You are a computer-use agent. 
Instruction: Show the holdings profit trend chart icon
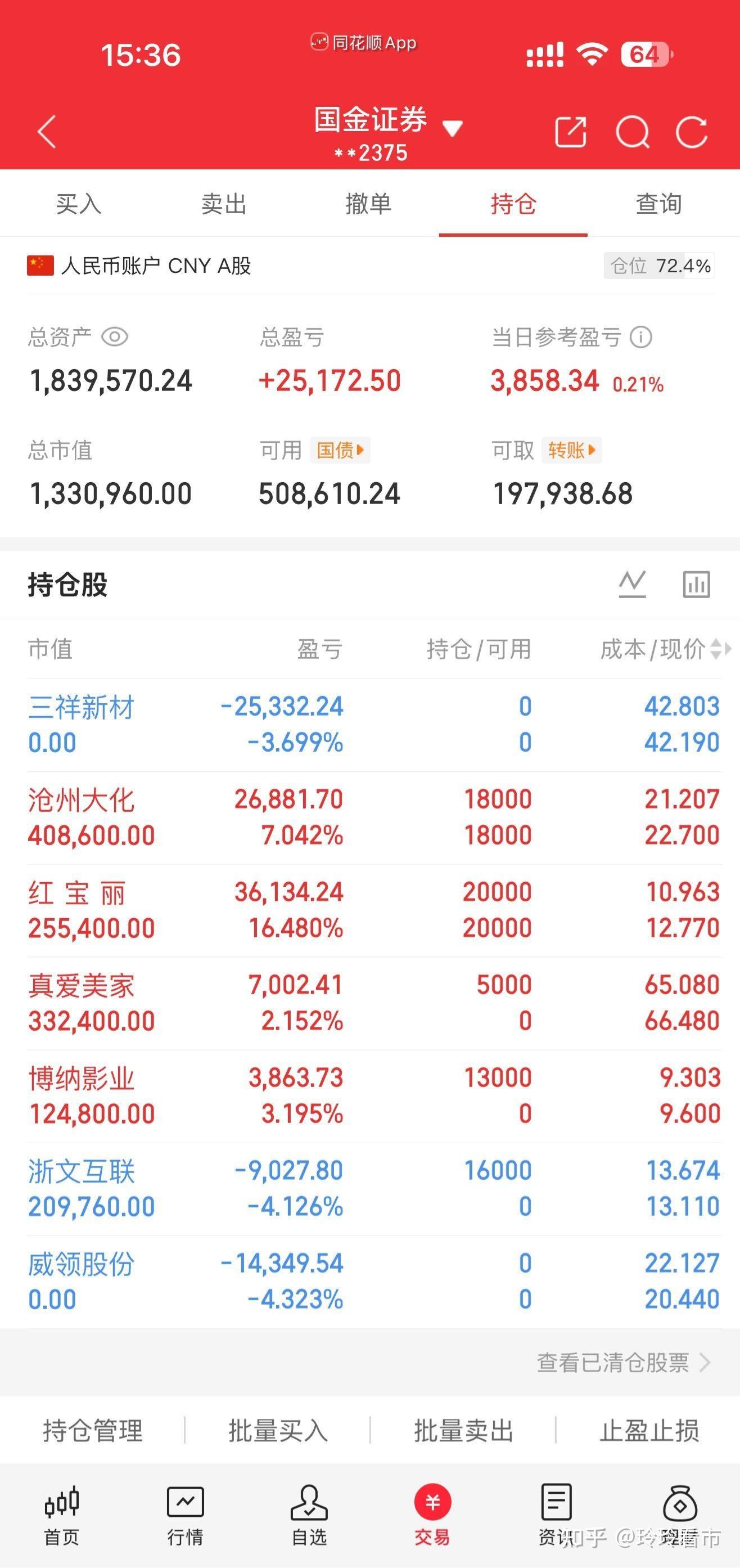tap(632, 585)
